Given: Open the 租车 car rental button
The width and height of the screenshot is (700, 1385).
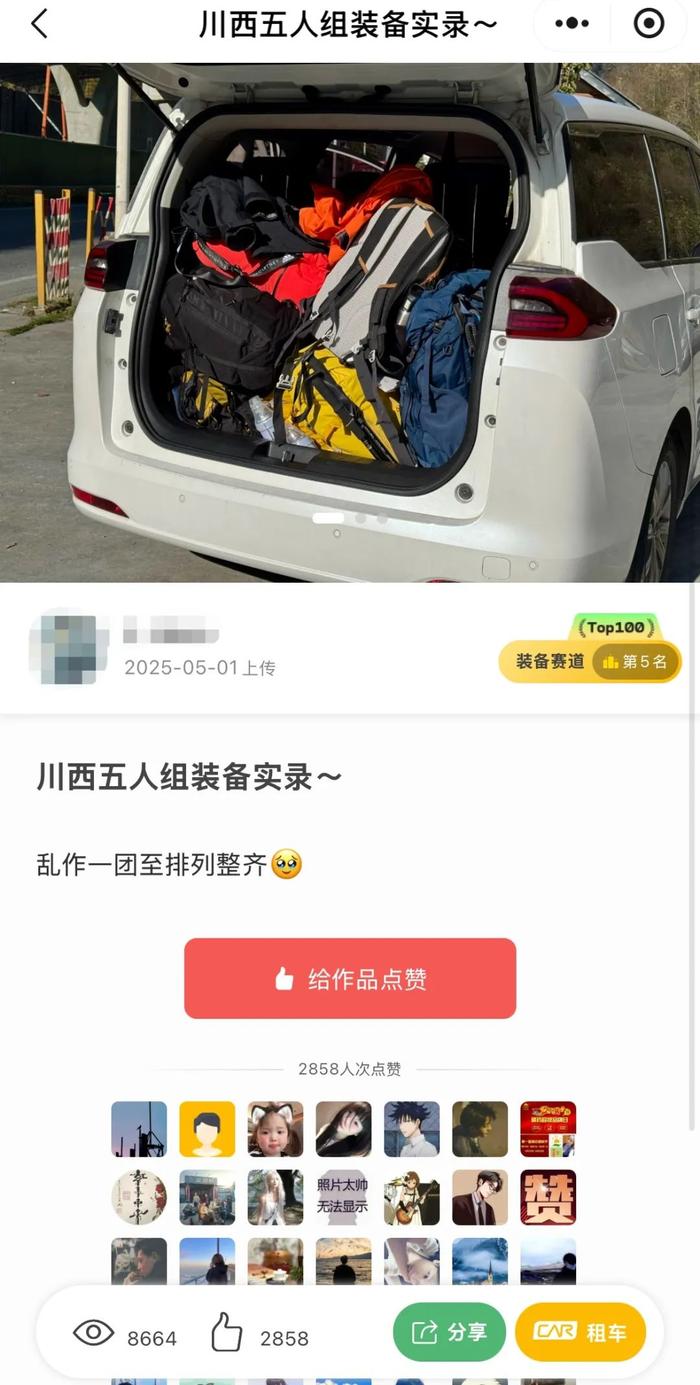Looking at the screenshot, I should (580, 1332).
